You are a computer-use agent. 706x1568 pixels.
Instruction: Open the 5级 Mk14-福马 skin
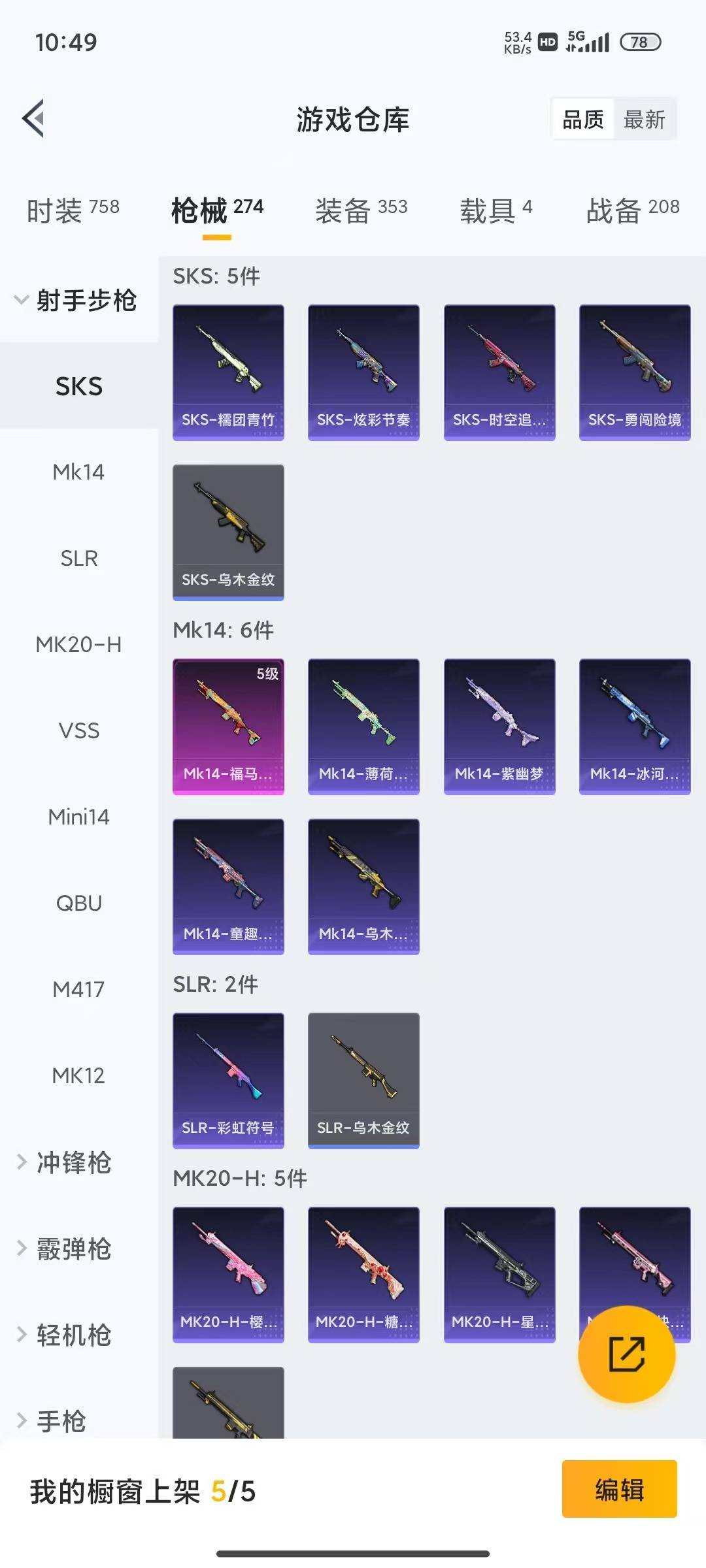click(x=228, y=727)
